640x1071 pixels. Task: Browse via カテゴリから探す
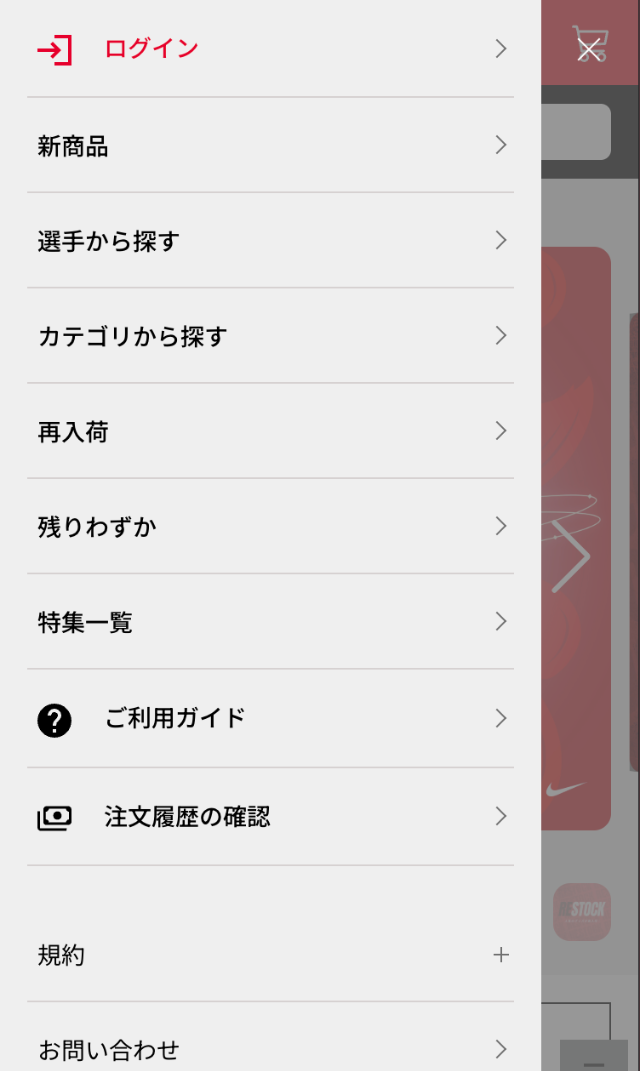coord(270,336)
